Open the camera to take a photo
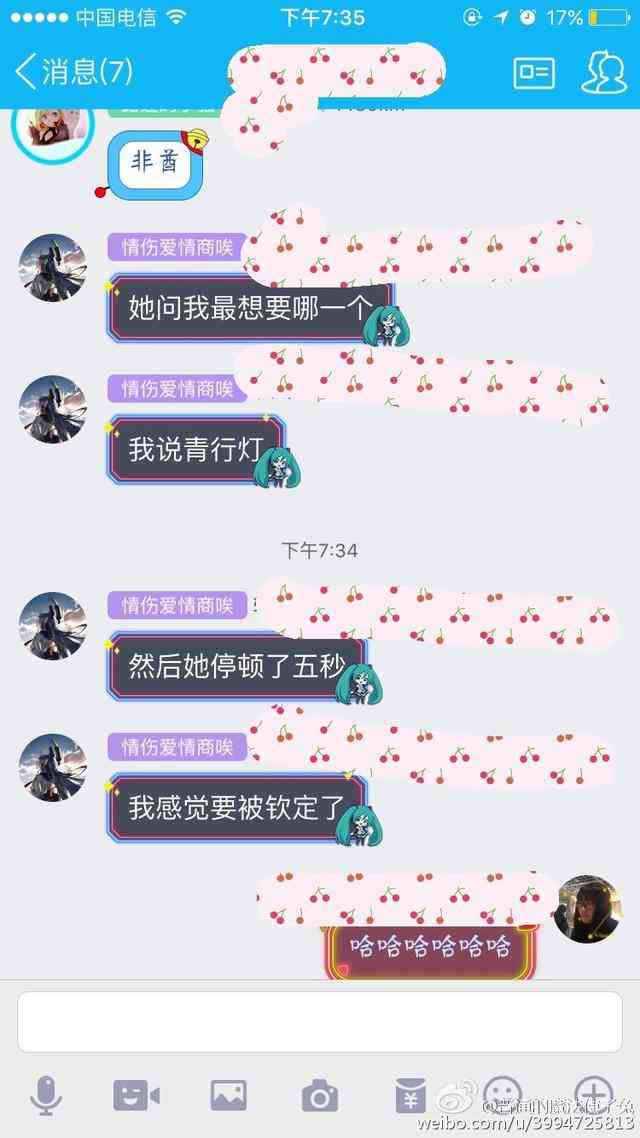 [319, 1097]
